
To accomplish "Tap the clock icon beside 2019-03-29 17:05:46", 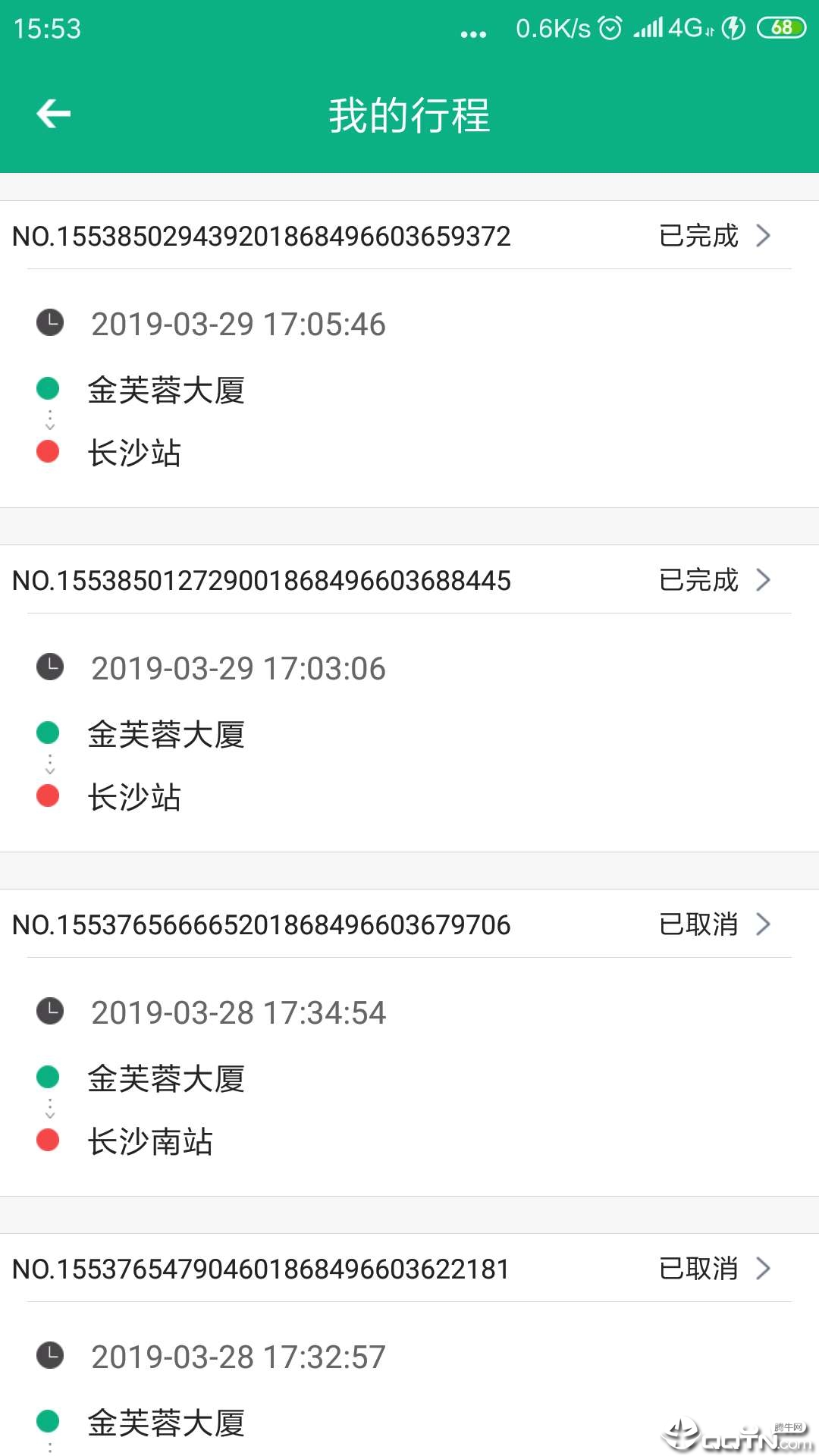I will [50, 323].
